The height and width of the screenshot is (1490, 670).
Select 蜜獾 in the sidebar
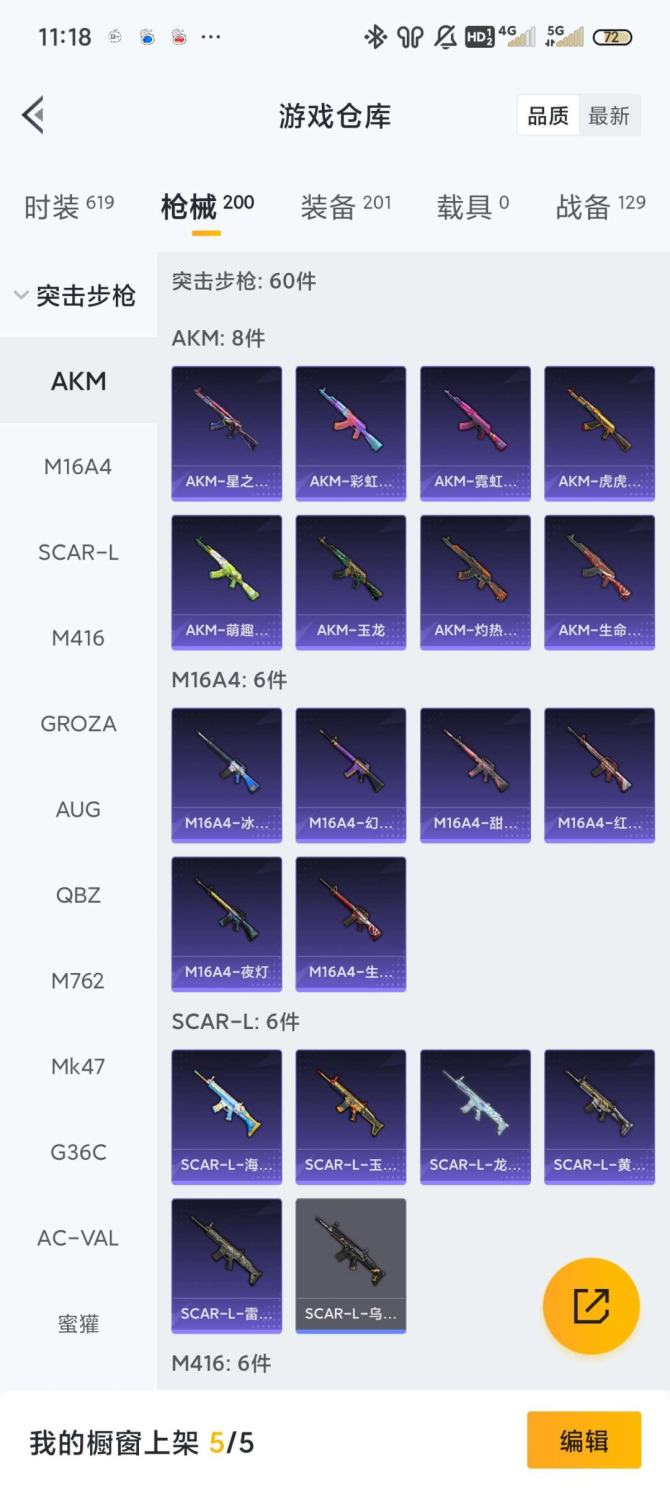pos(78,1324)
